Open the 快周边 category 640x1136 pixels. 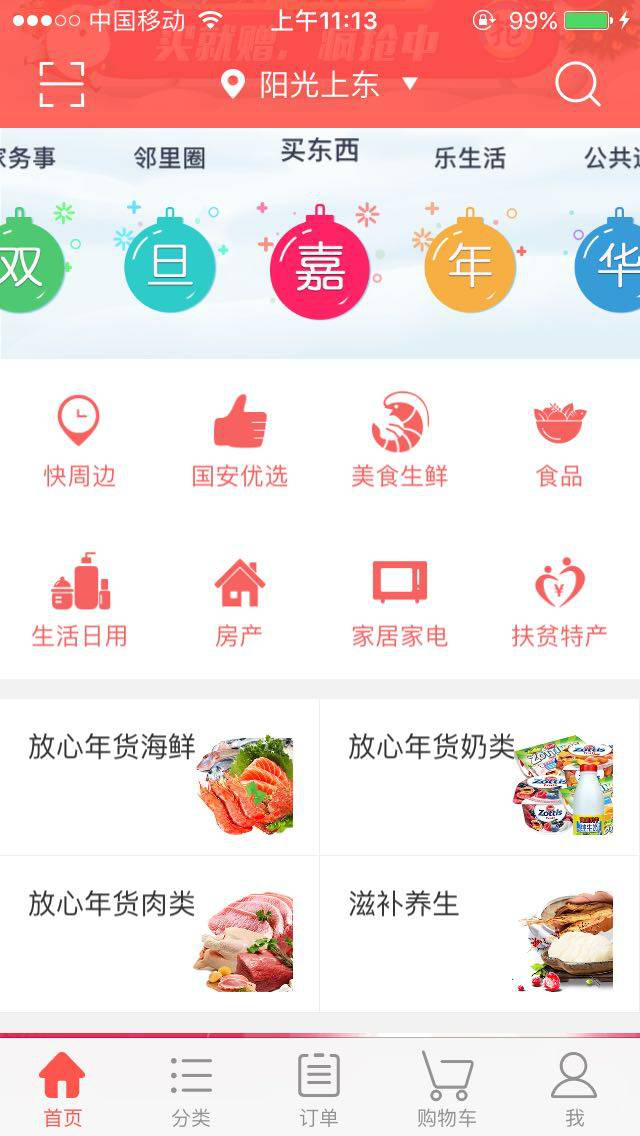(x=80, y=440)
